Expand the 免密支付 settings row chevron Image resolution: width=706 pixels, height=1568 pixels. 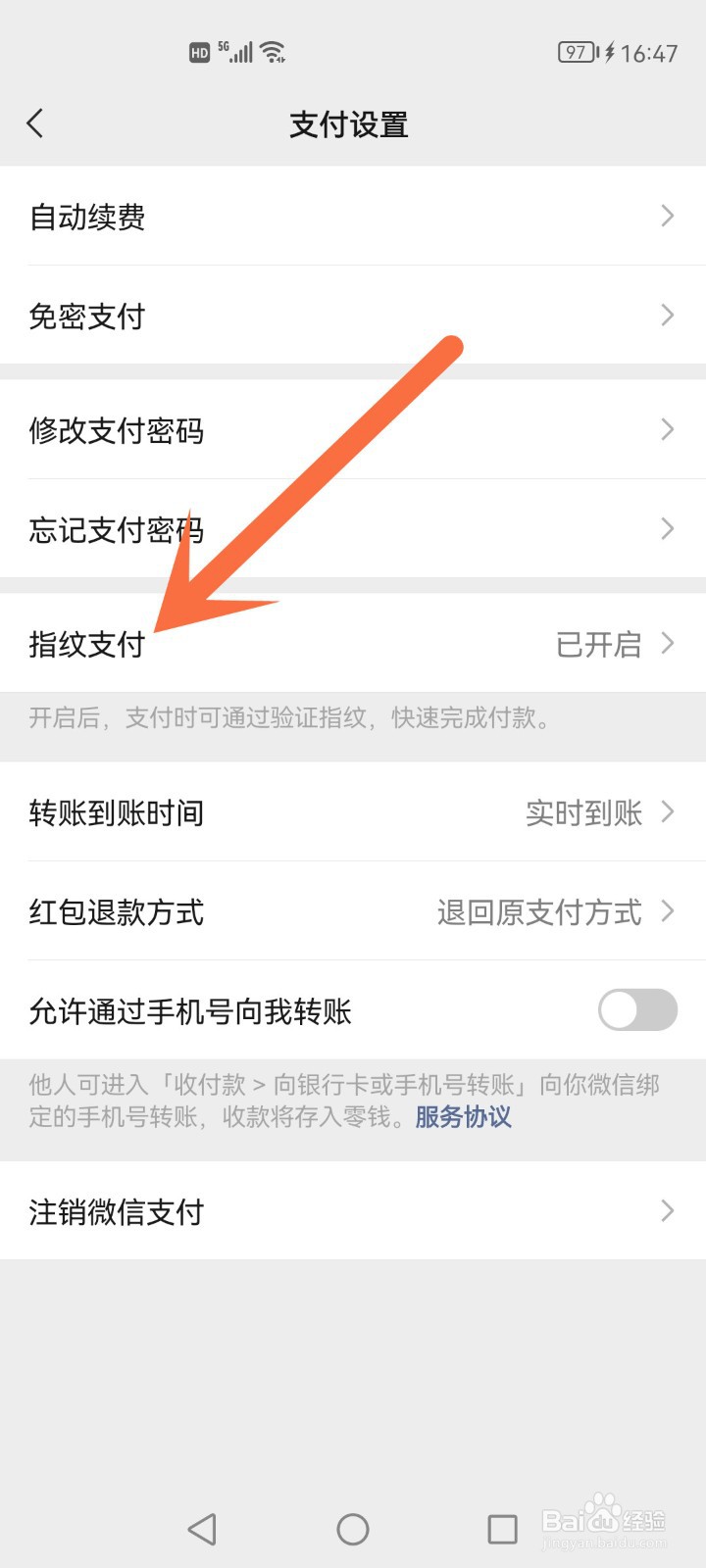[669, 316]
